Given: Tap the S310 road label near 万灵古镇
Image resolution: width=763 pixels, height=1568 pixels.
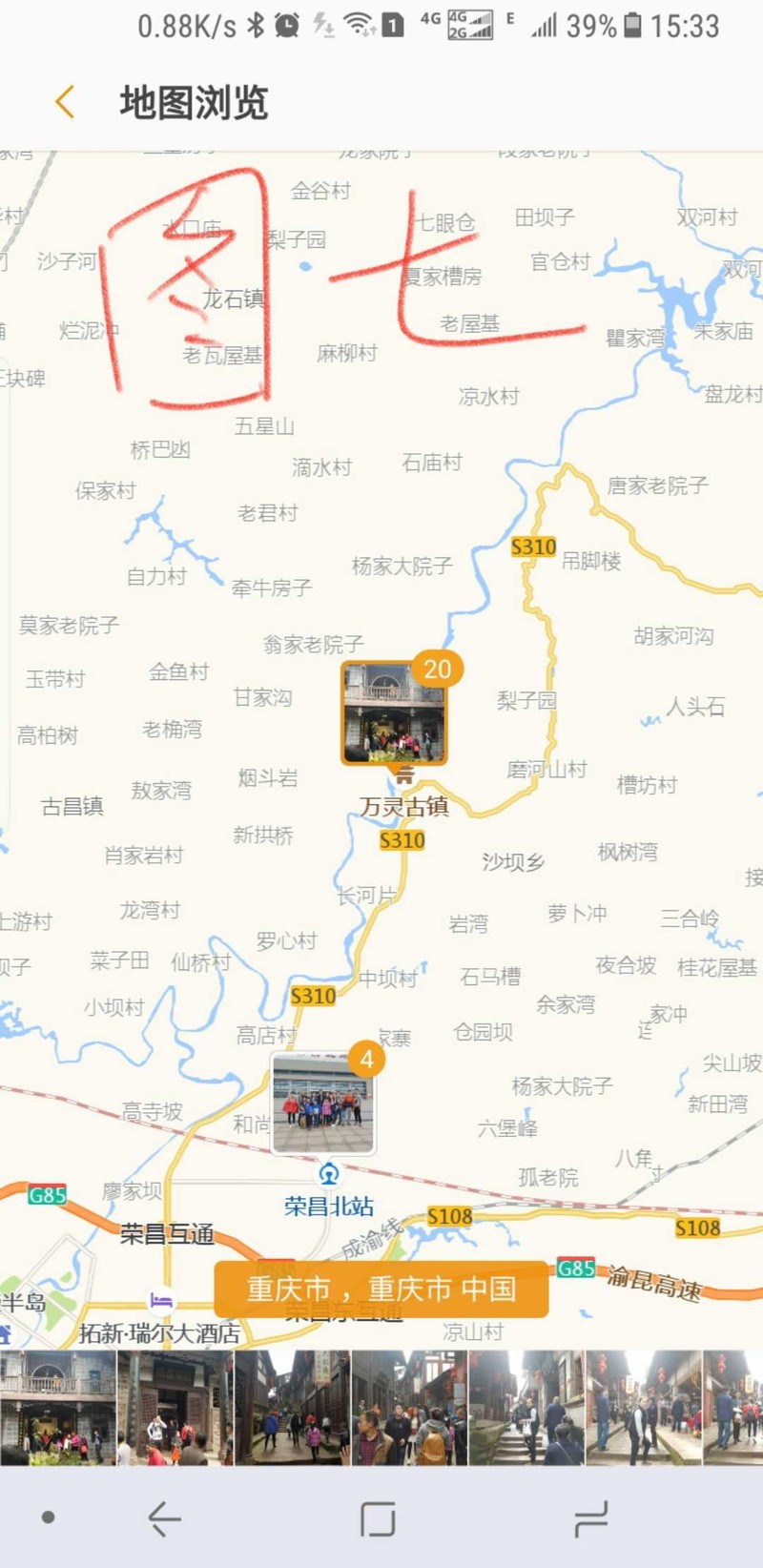Looking at the screenshot, I should [403, 840].
